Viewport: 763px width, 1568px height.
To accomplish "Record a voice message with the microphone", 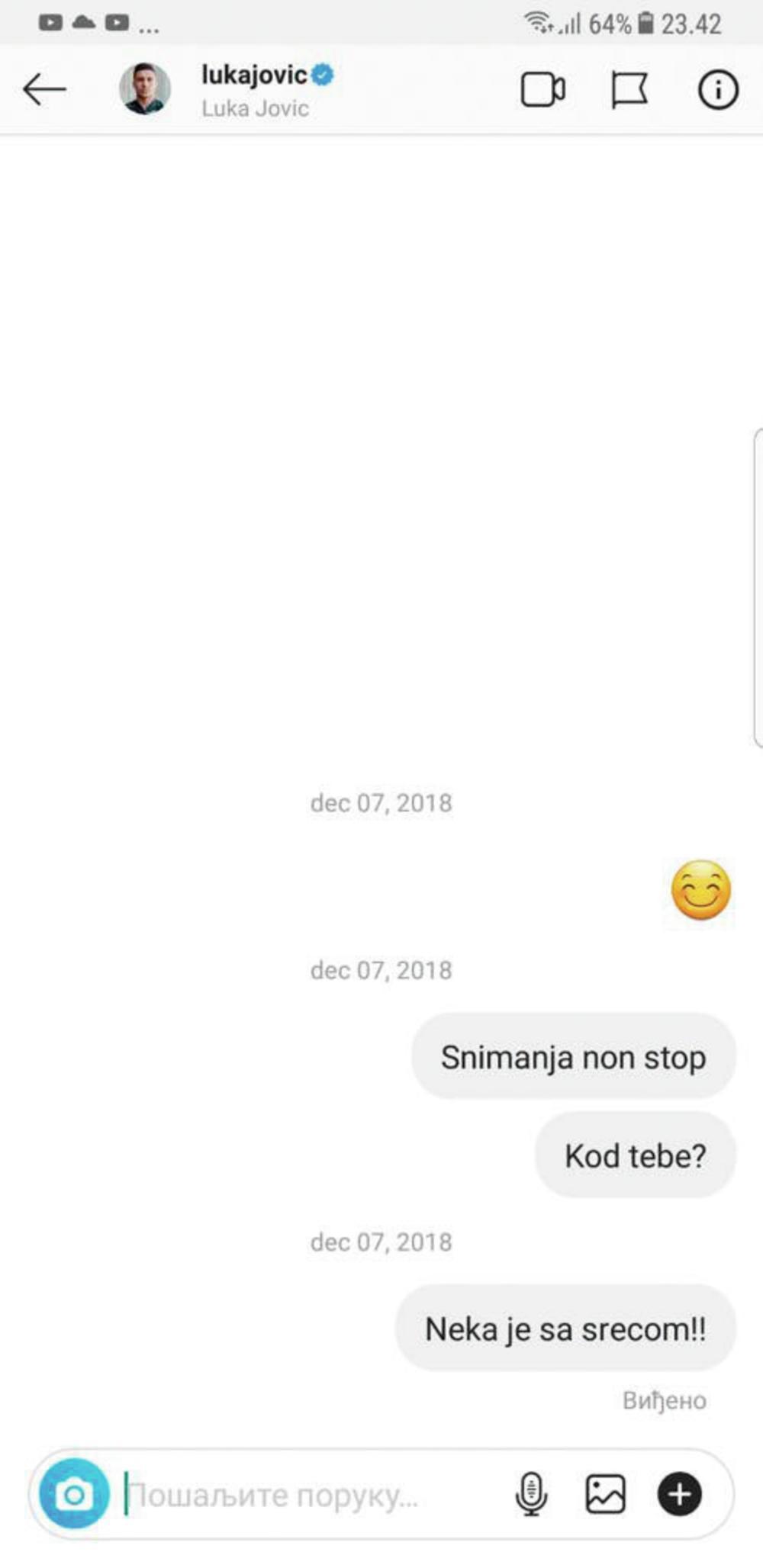I will pos(531,1494).
